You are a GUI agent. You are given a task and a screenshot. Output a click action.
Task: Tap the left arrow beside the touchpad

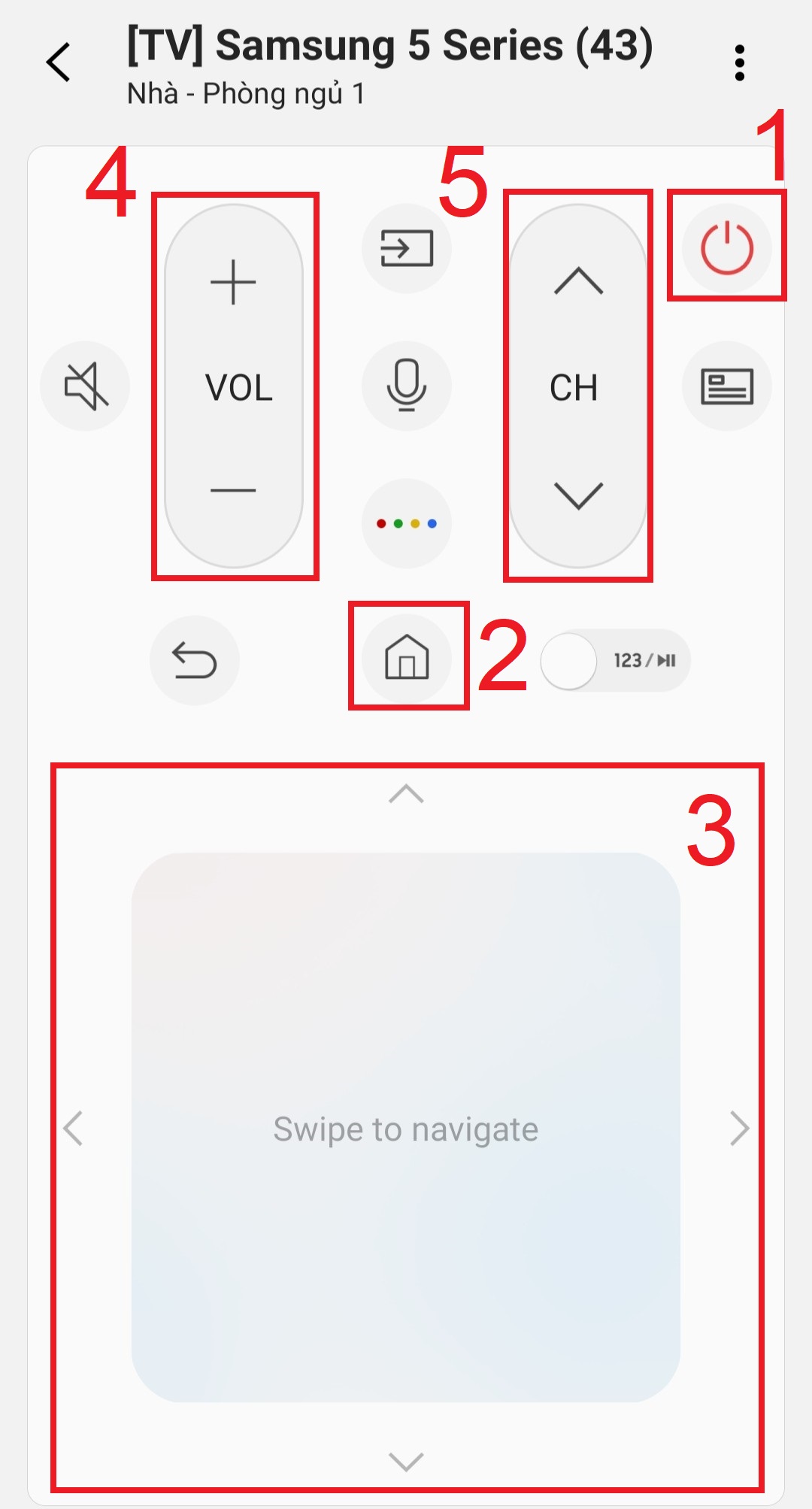pos(73,1129)
